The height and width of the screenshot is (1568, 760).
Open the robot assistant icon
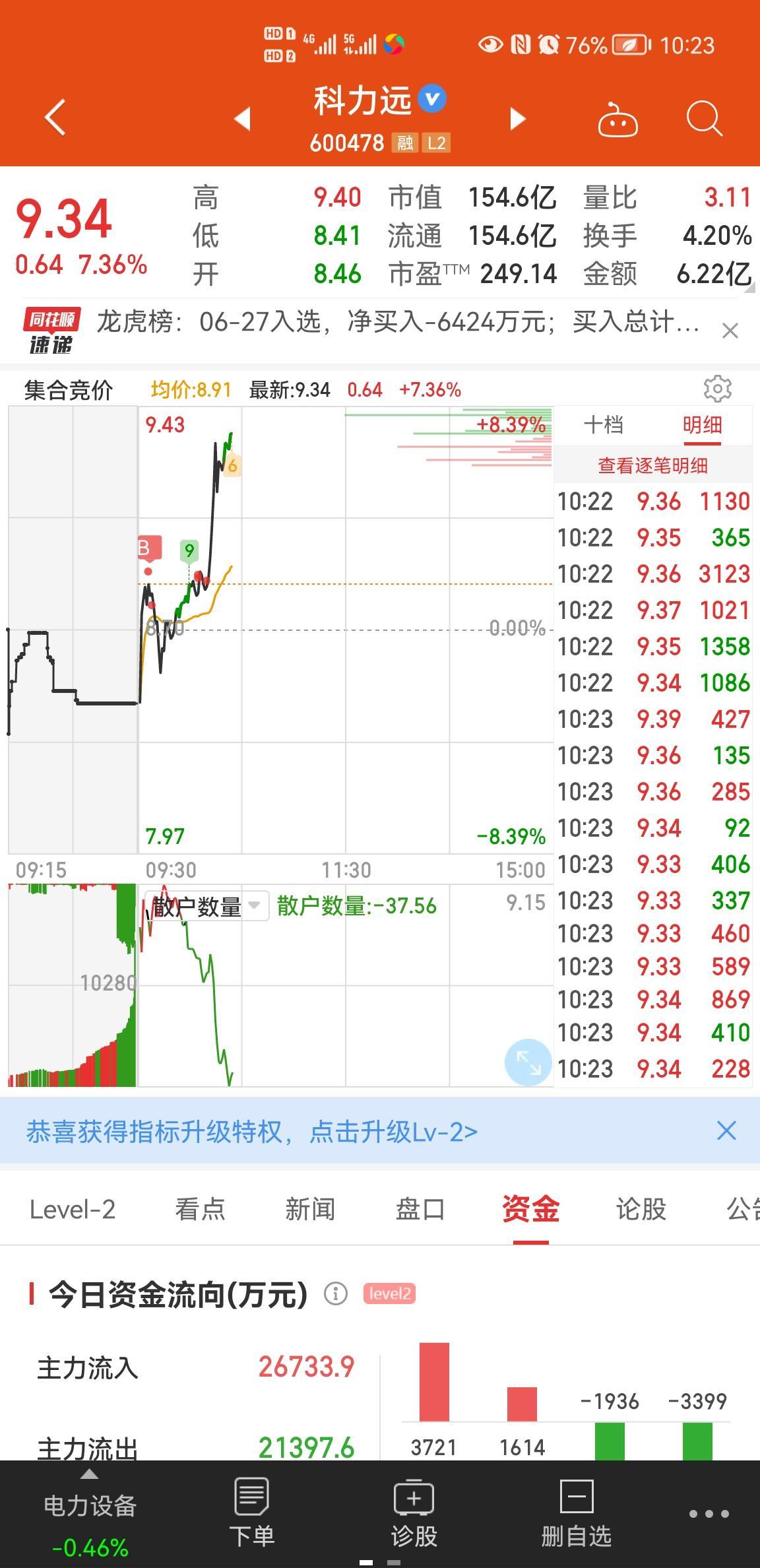pyautogui.click(x=617, y=119)
